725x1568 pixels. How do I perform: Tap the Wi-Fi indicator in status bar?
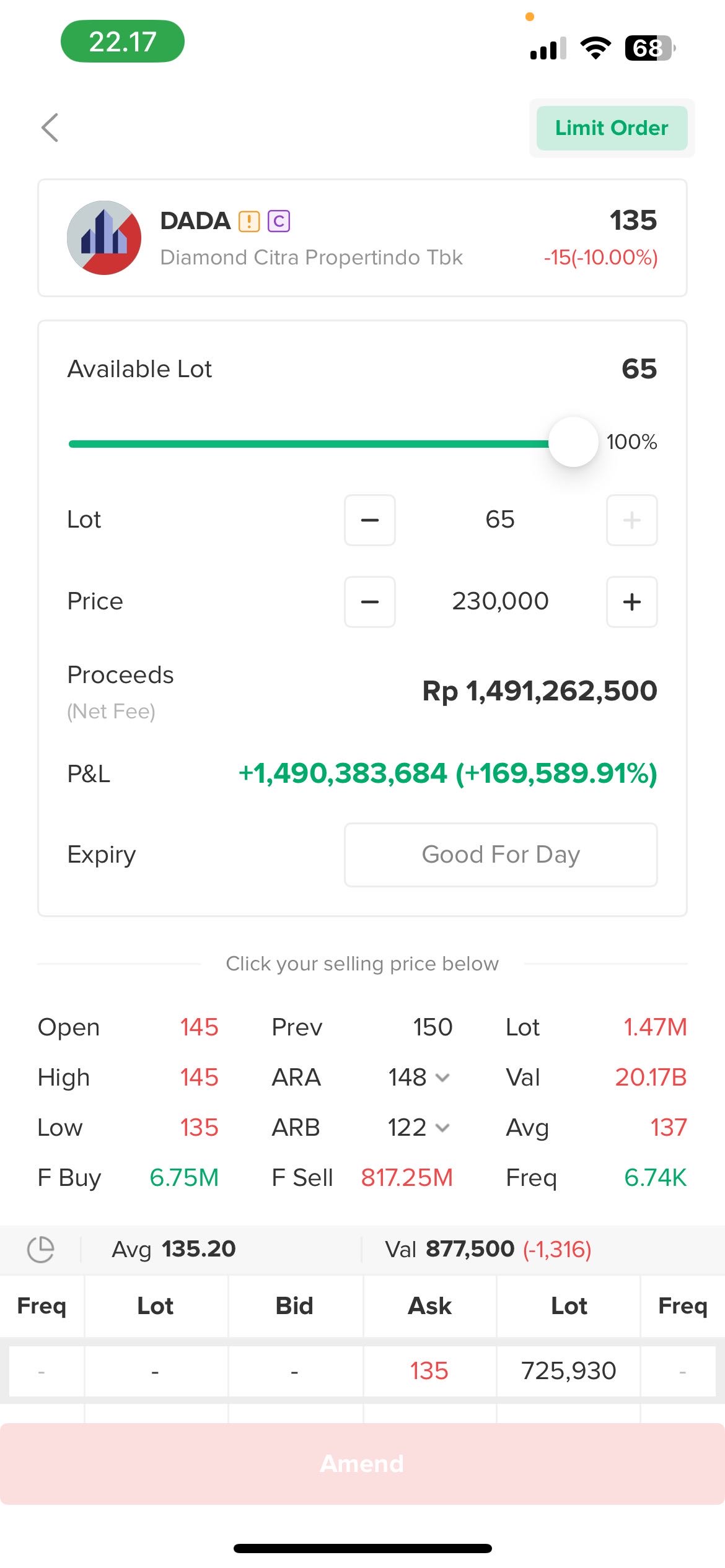(x=594, y=48)
